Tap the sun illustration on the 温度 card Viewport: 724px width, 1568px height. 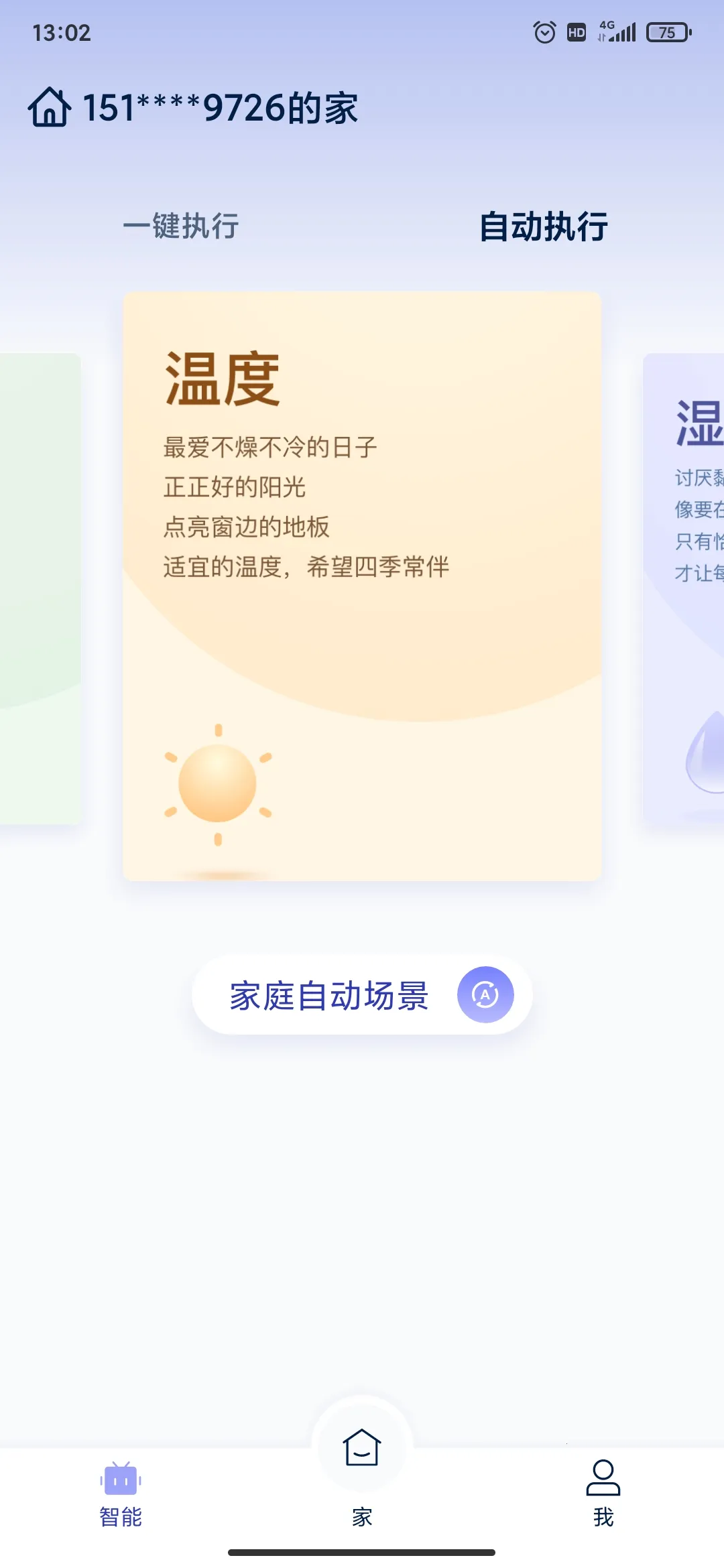click(x=217, y=783)
